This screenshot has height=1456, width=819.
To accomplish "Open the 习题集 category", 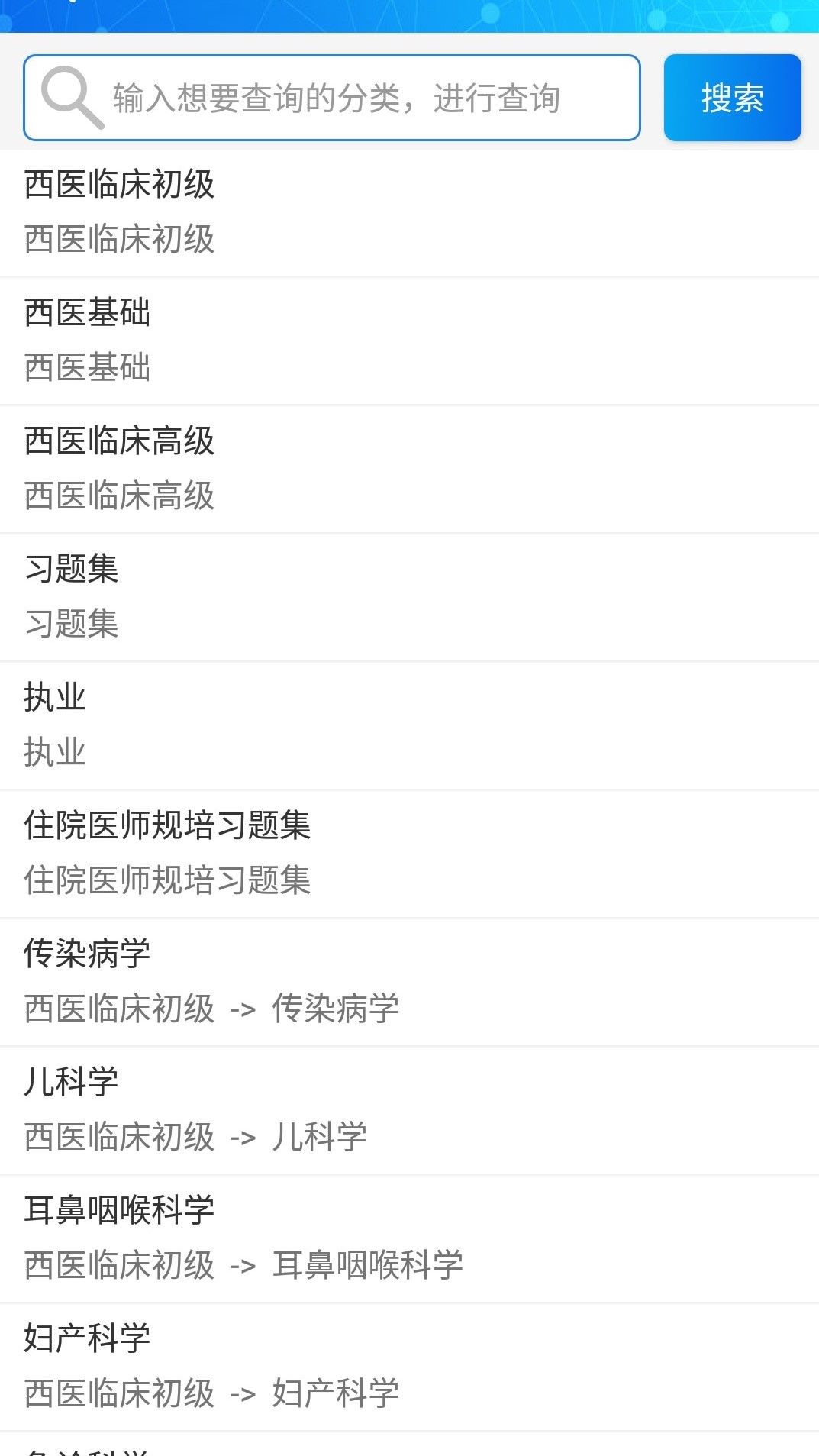I will [x=409, y=597].
